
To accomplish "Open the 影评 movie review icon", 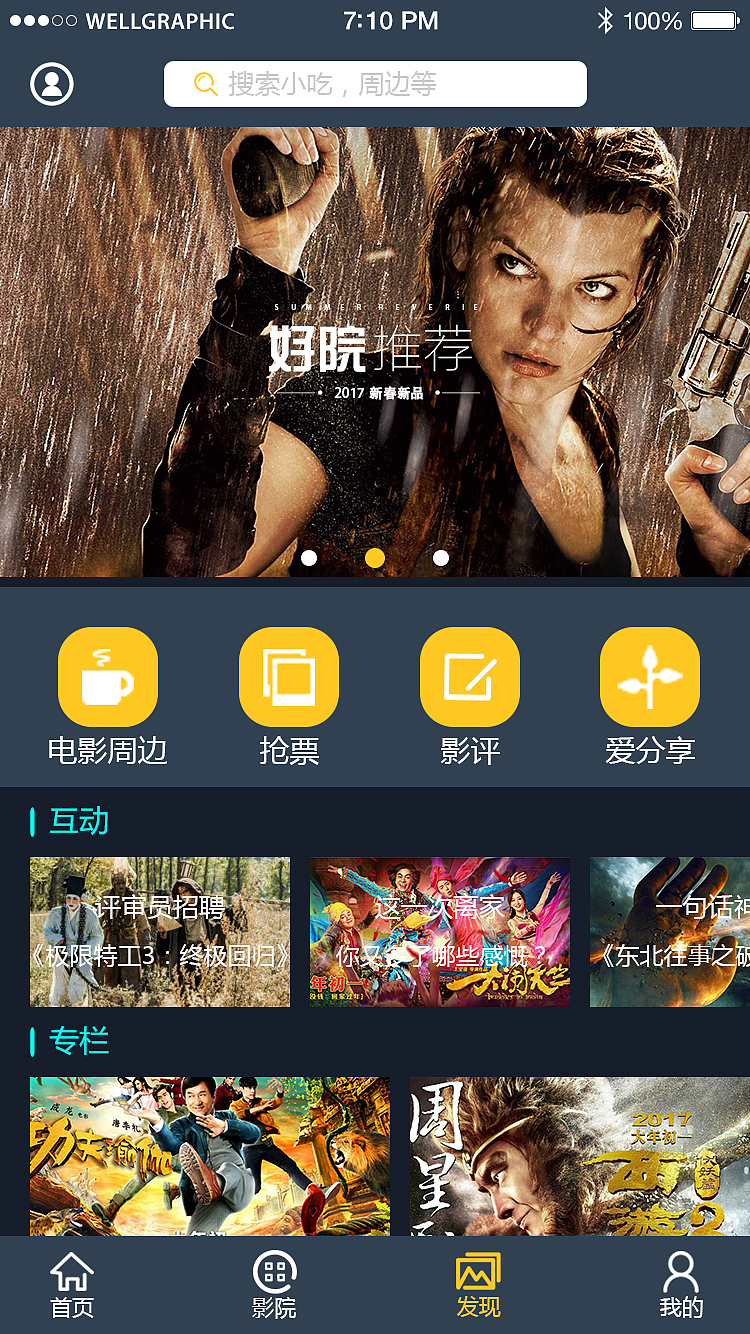I will (x=470, y=677).
